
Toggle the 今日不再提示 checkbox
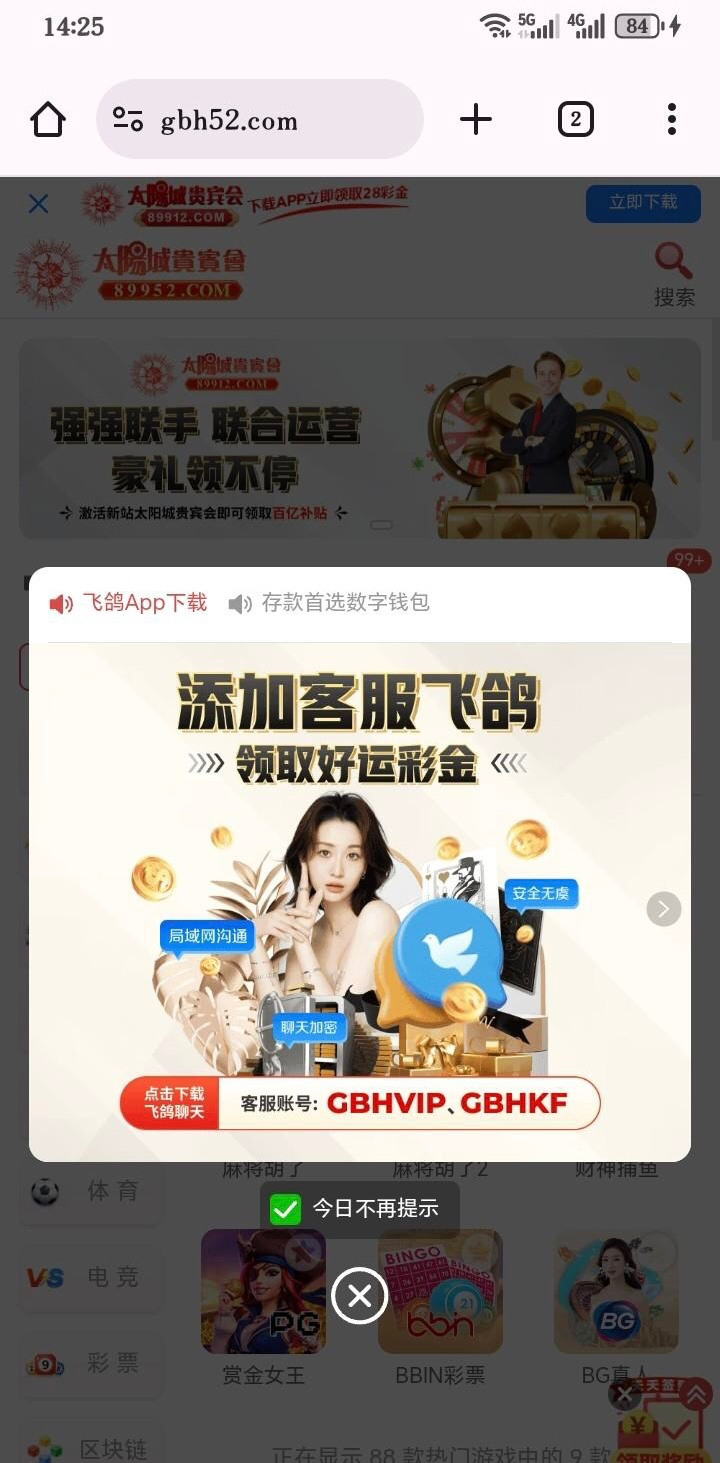285,1209
